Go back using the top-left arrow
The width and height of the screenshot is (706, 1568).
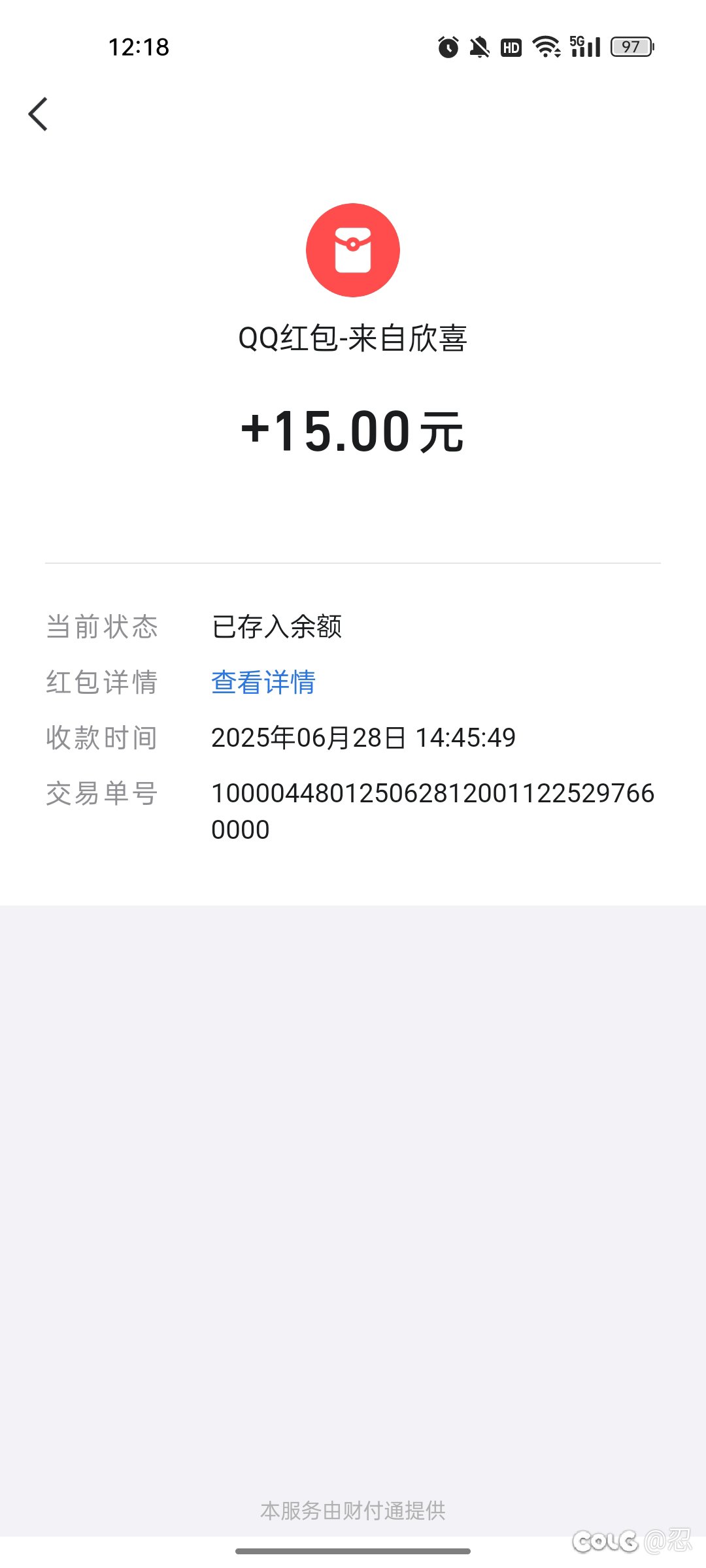39,114
